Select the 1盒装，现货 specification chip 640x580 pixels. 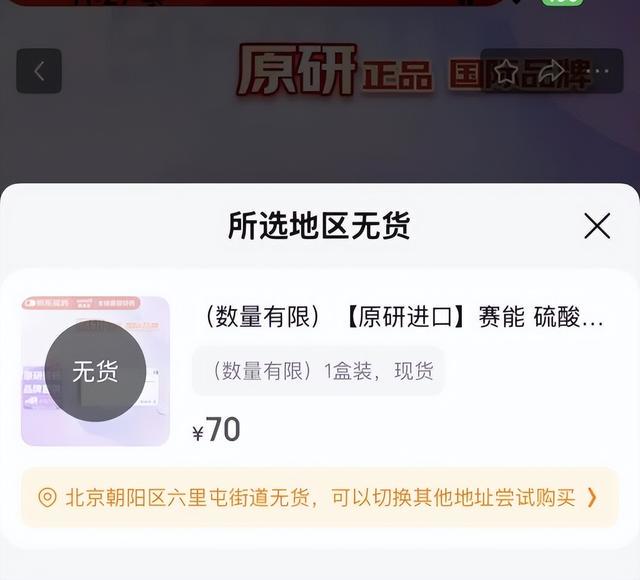pos(318,371)
